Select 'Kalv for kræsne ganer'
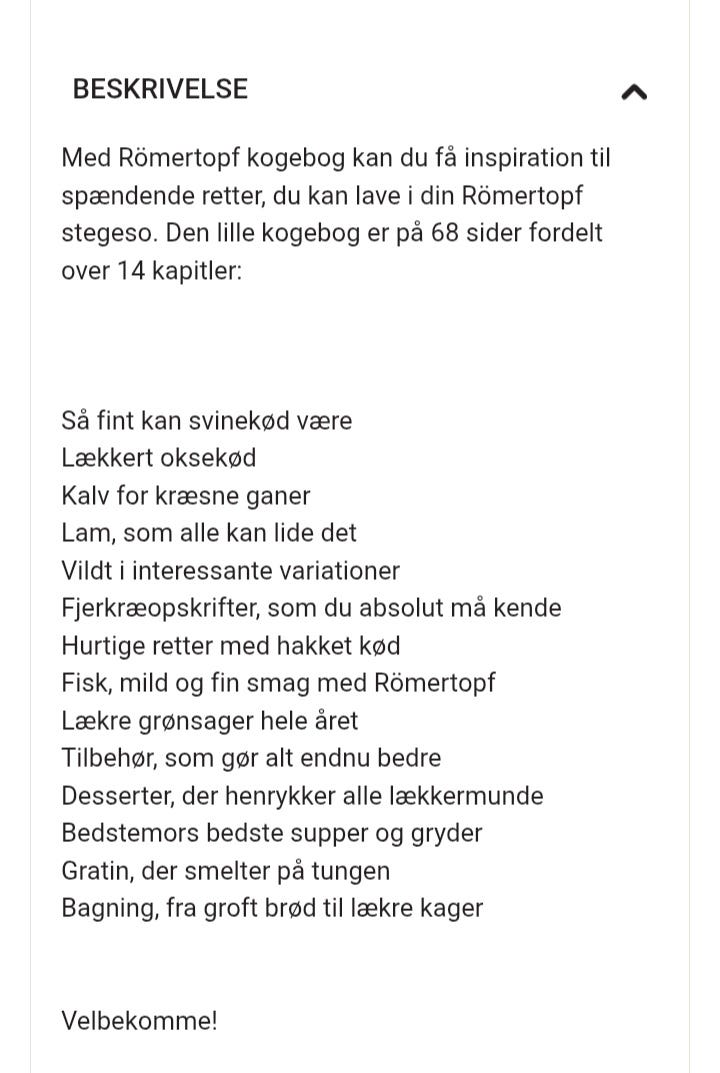720x1073 pixels. [x=184, y=495]
